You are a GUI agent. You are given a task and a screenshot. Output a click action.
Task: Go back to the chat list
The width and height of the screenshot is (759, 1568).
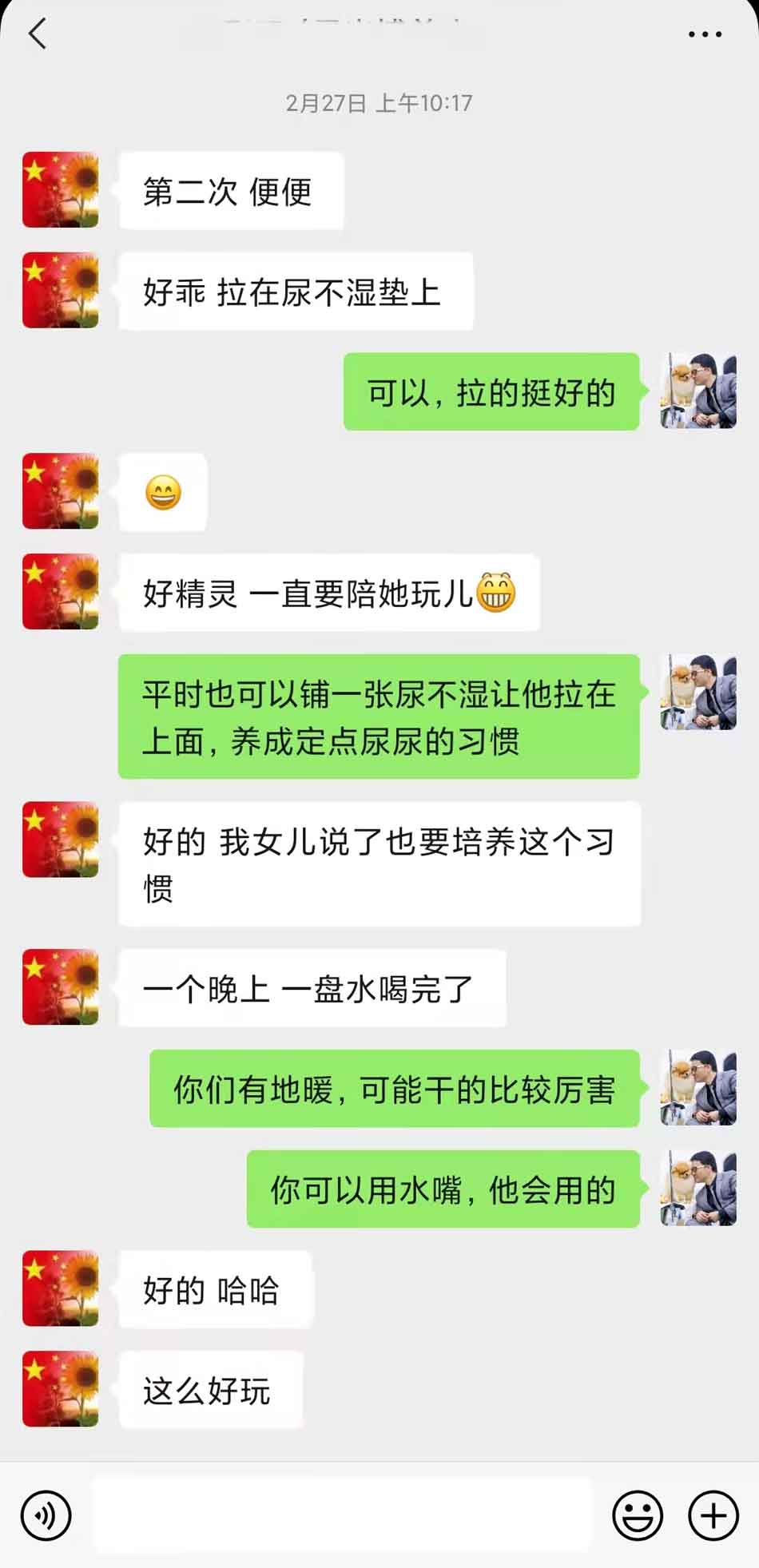pos(38,34)
